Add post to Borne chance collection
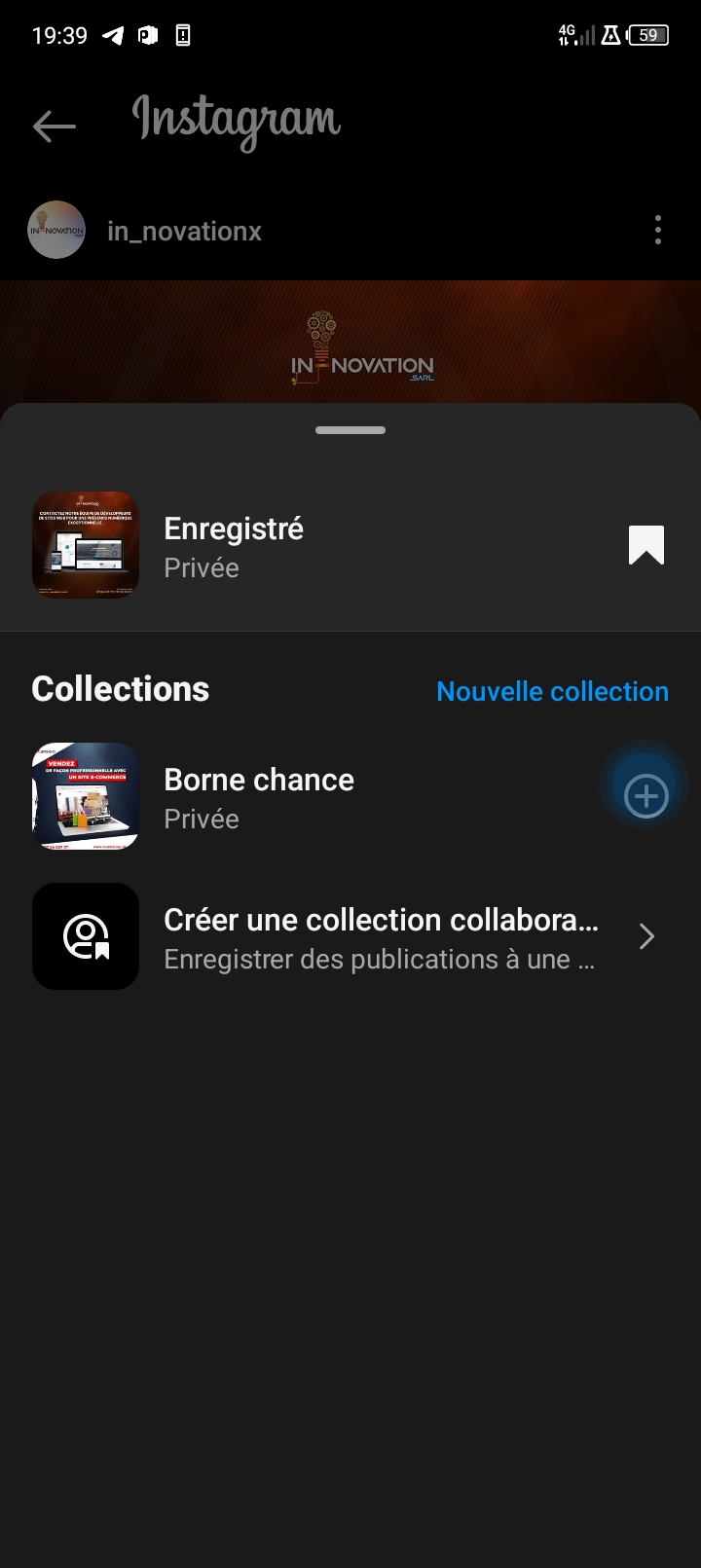701x1568 pixels. [x=646, y=796]
